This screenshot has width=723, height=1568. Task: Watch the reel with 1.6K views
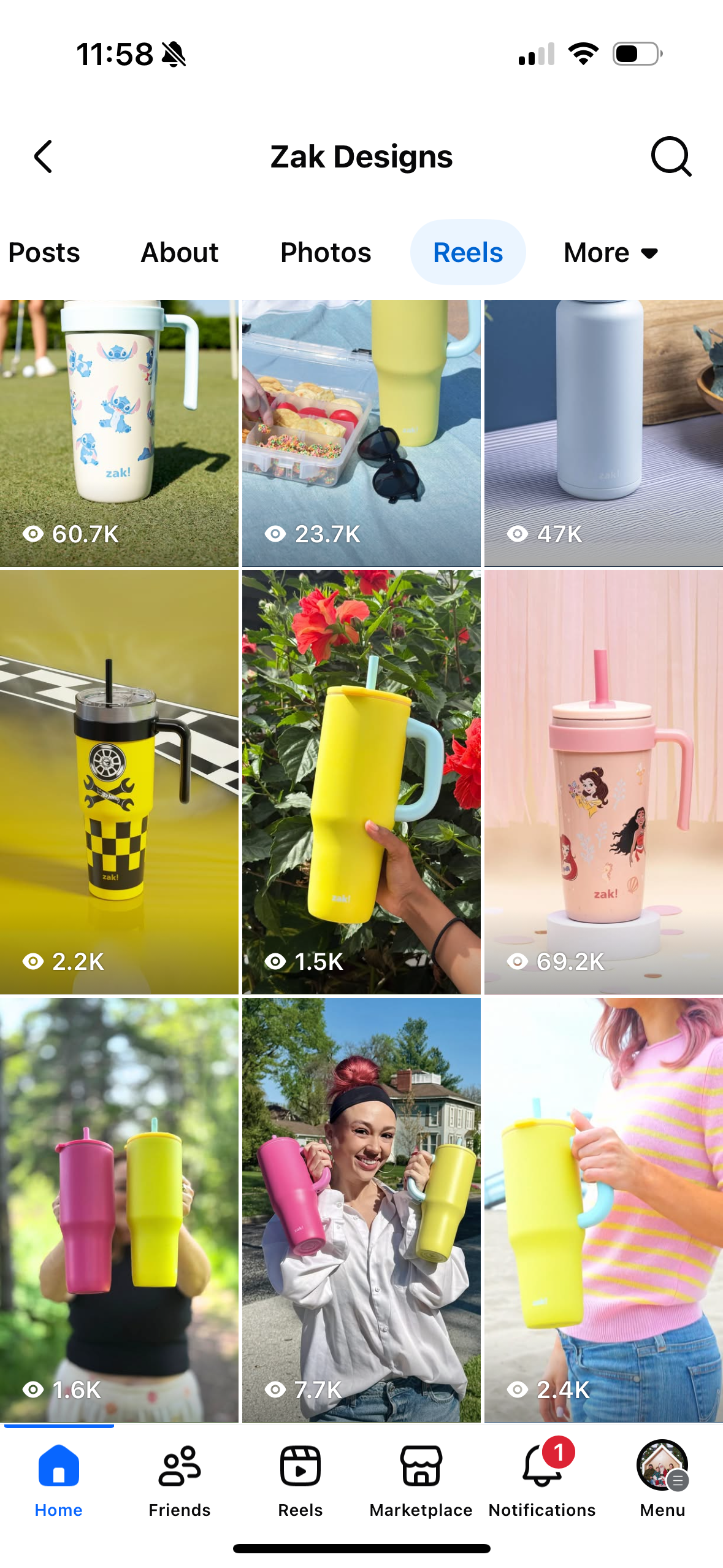point(119,1209)
